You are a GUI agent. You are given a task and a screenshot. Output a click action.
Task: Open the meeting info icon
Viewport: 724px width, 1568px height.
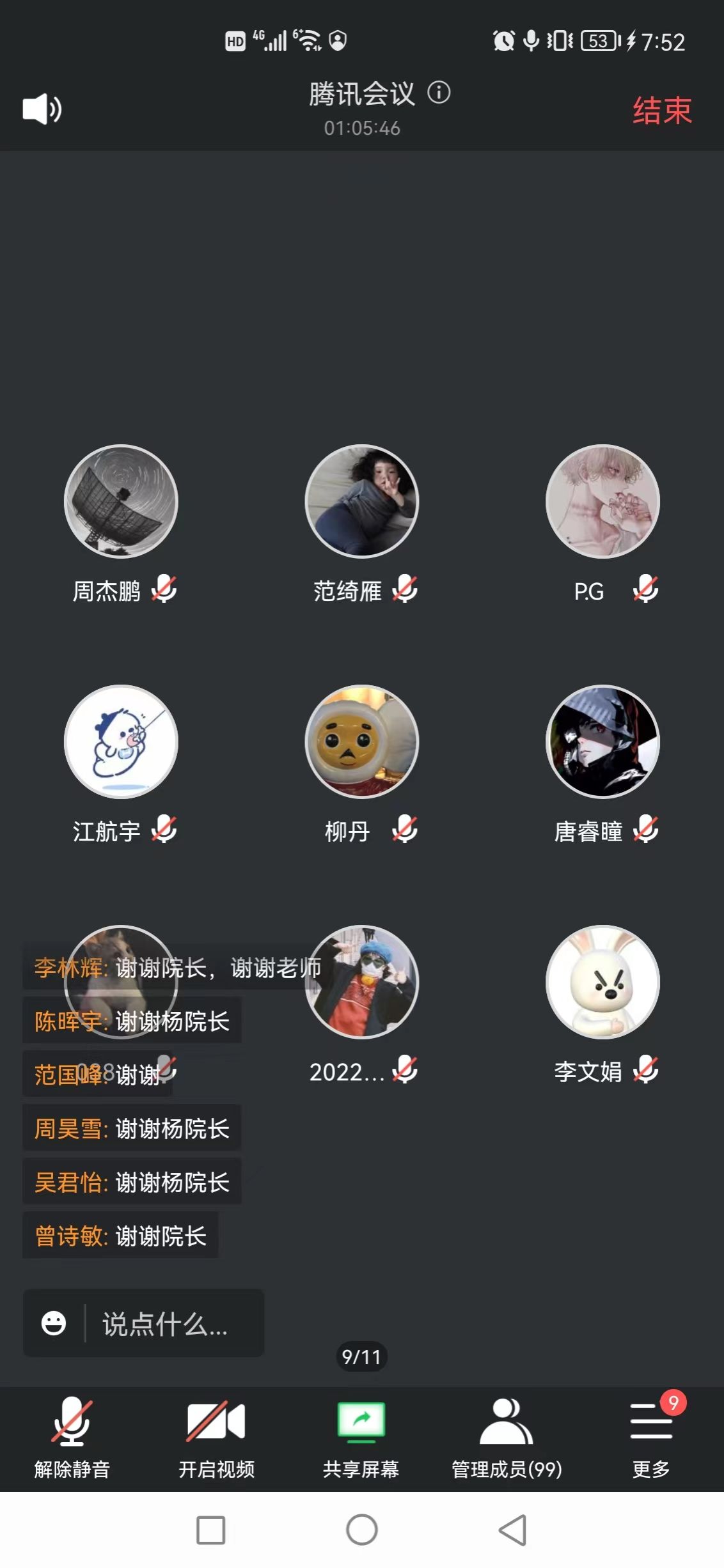[439, 93]
